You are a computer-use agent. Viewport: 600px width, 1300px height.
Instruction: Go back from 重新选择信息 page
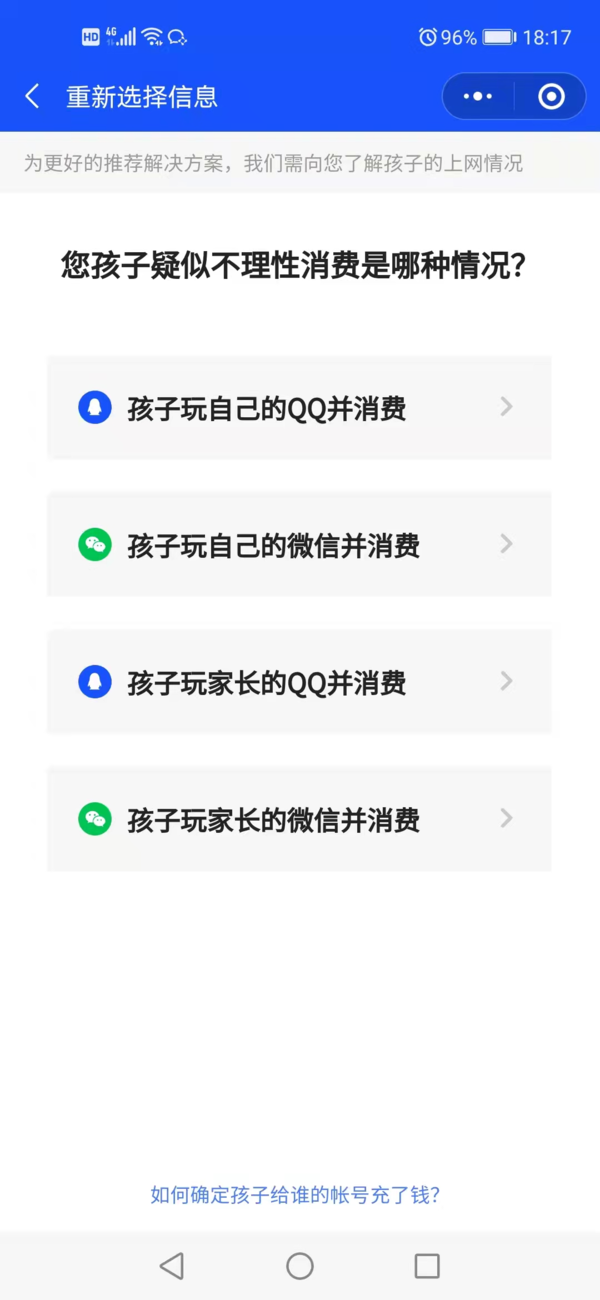(x=33, y=97)
